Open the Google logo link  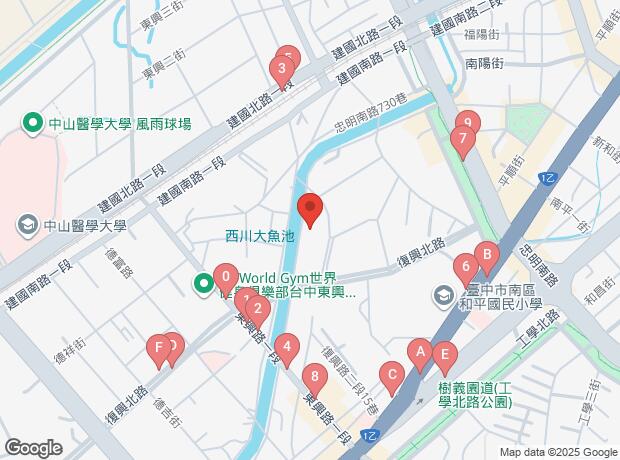[x=32, y=446]
